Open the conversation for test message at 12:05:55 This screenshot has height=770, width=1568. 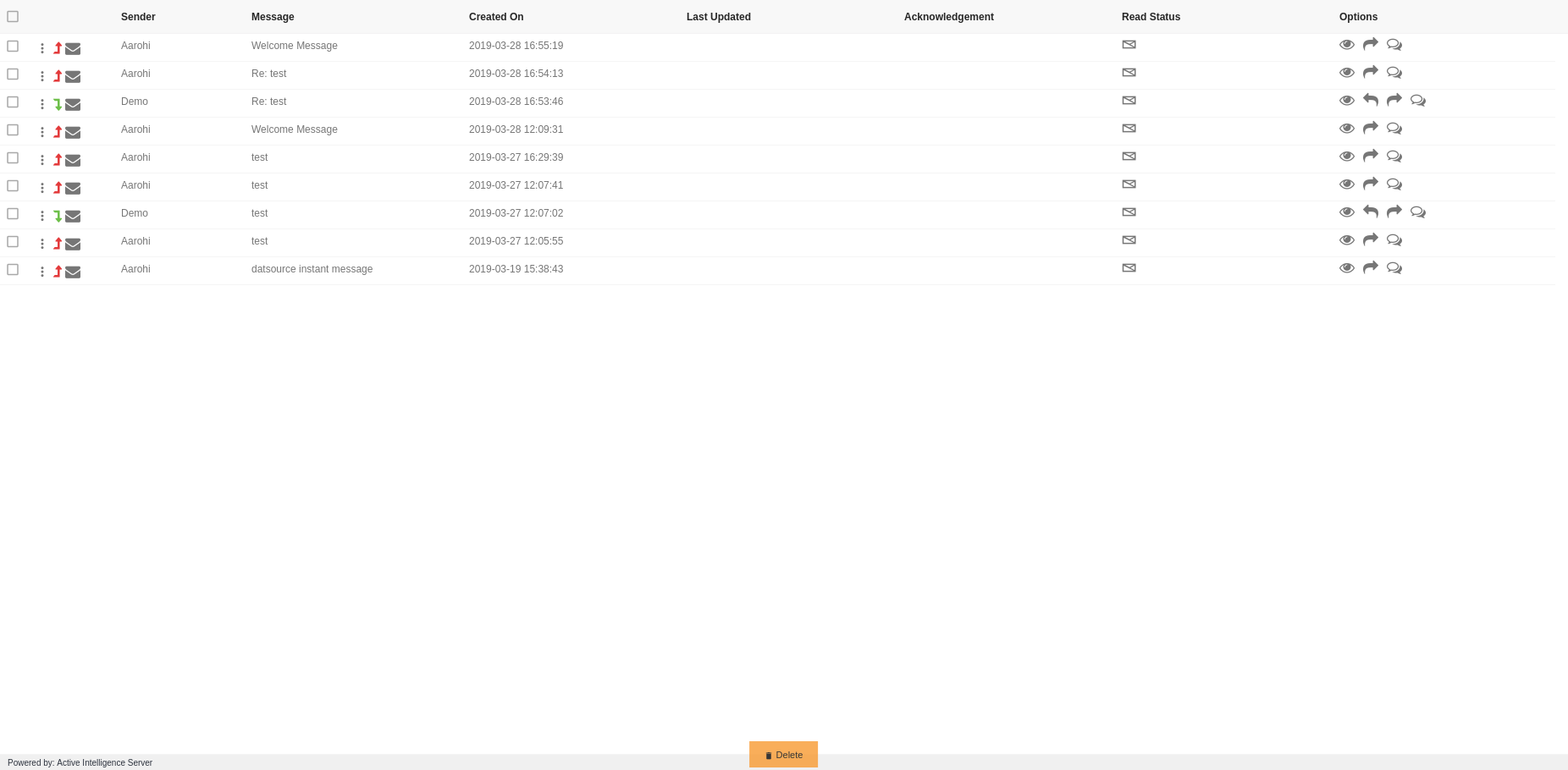click(1394, 240)
